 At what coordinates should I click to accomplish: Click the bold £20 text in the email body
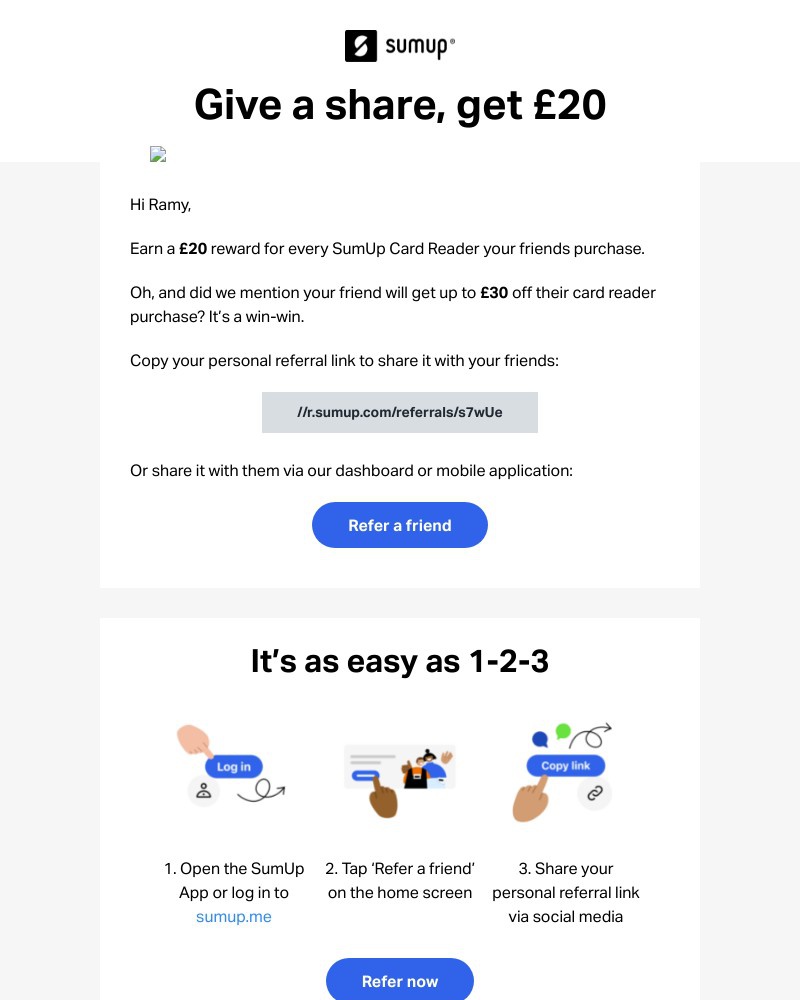pyautogui.click(x=192, y=248)
